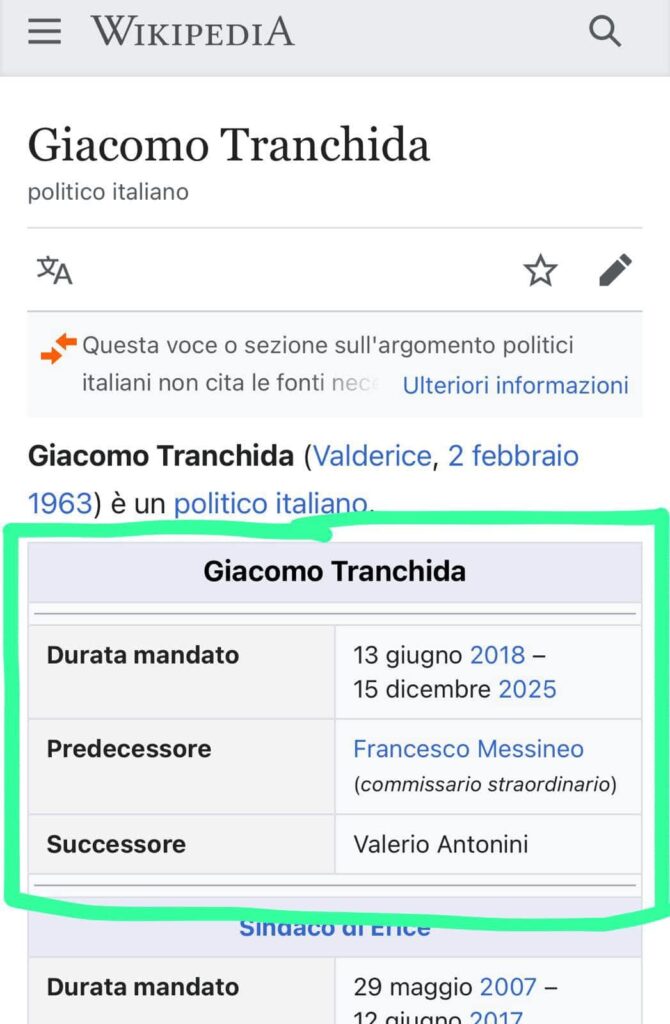Open the 2018 year link

click(497, 655)
